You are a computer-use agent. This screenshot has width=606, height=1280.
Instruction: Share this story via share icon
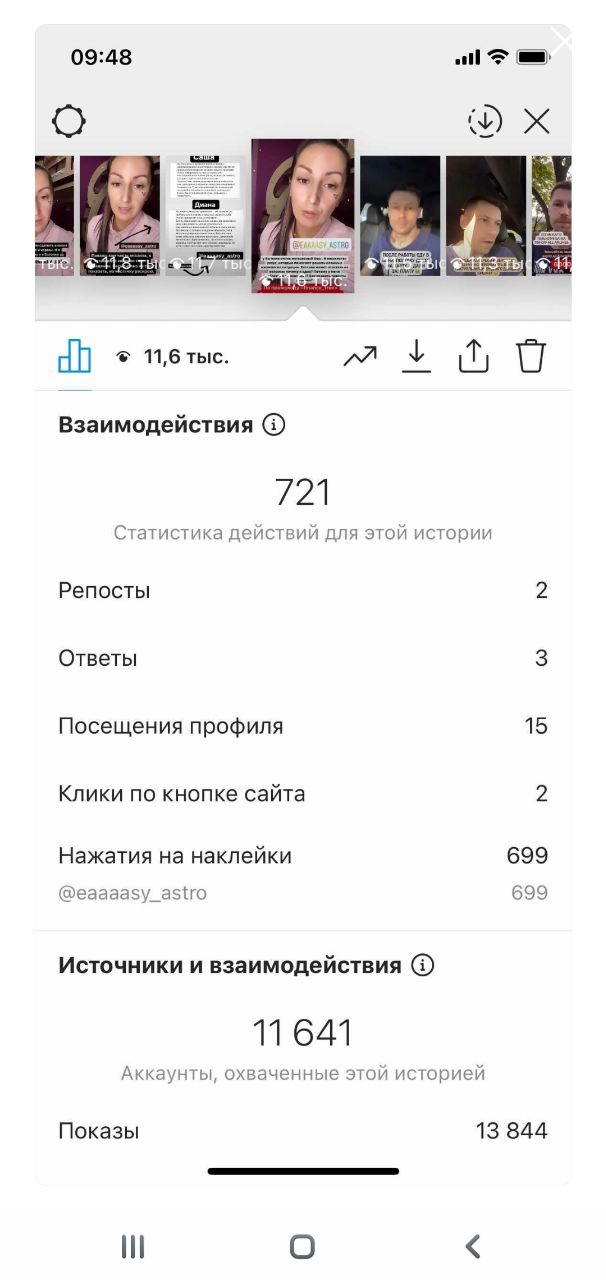[473, 356]
